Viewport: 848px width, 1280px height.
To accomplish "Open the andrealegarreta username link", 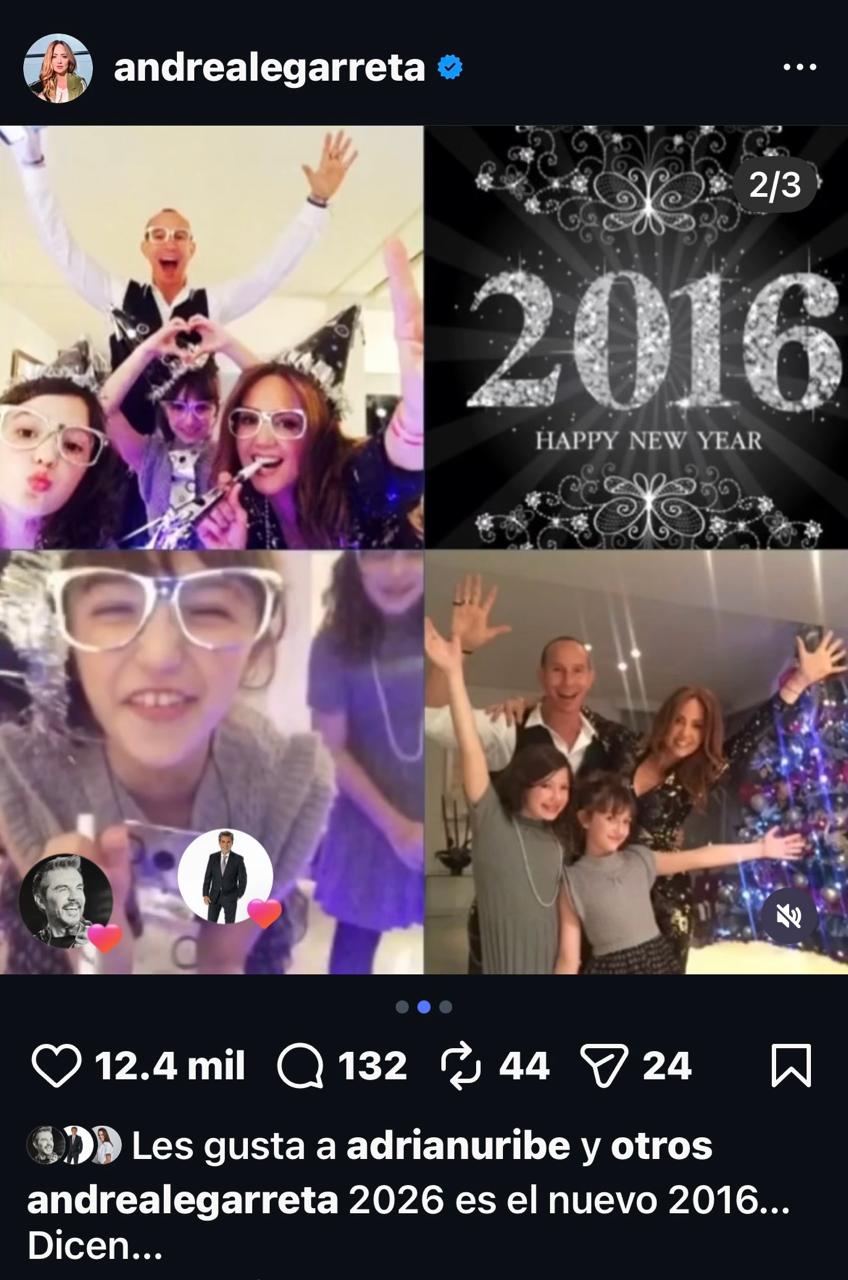I will coord(269,68).
